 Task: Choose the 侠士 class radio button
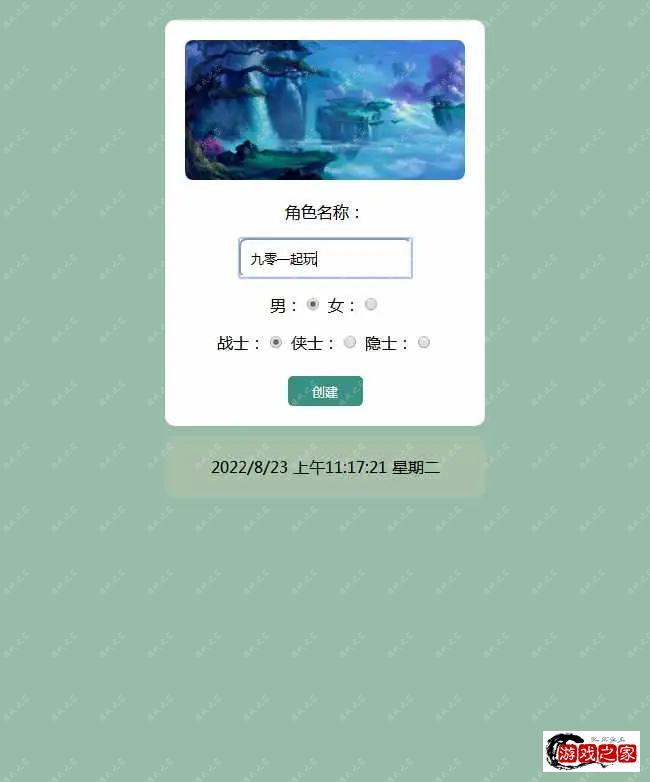point(350,342)
